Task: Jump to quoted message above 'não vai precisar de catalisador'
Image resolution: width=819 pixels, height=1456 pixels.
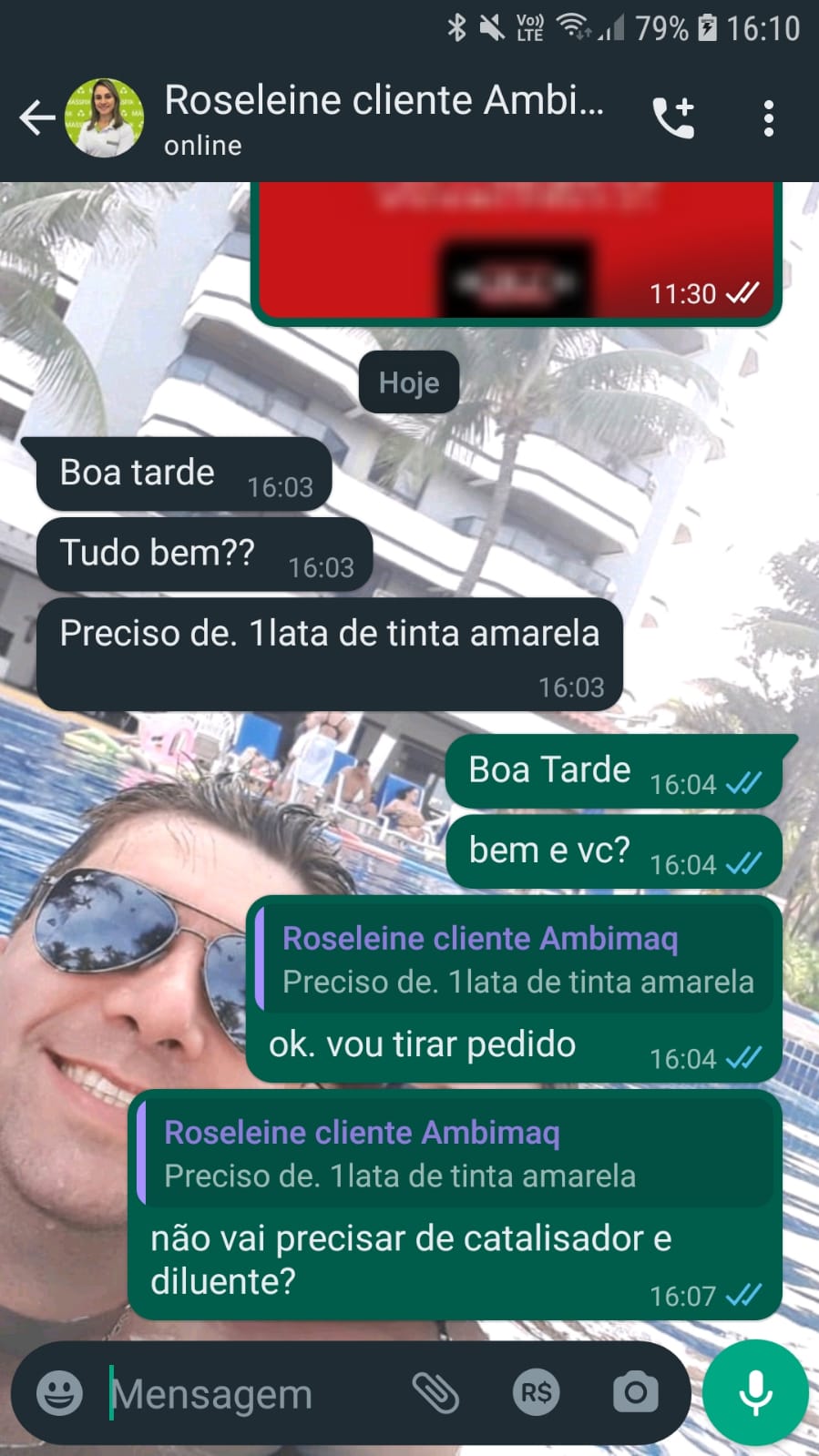Action: (x=456, y=1154)
